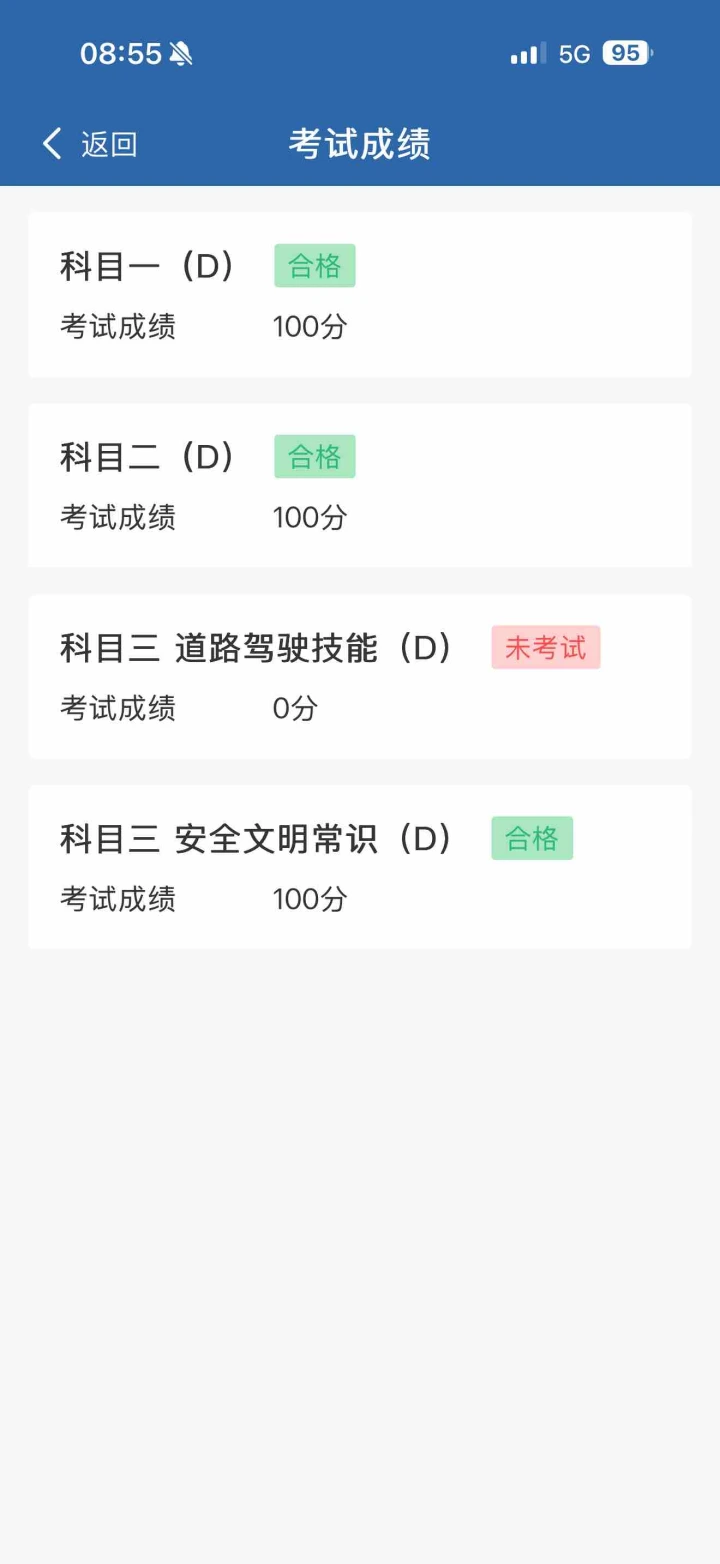Viewport: 720px width, 1564px height.
Task: Tap the 返回 back arrow
Action: tap(53, 144)
